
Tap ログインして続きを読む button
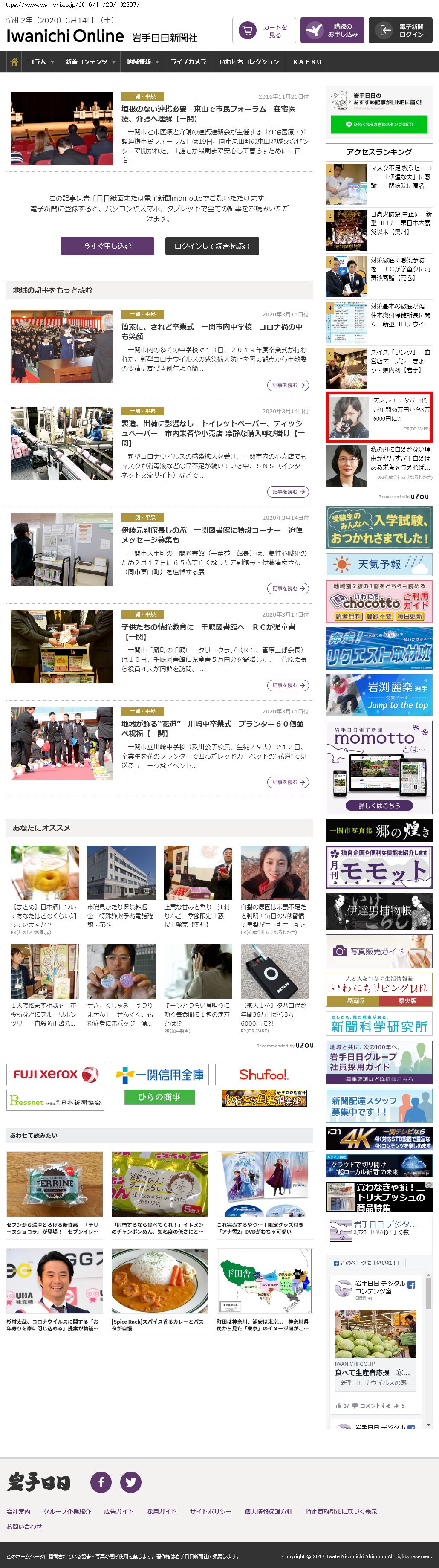(x=211, y=246)
